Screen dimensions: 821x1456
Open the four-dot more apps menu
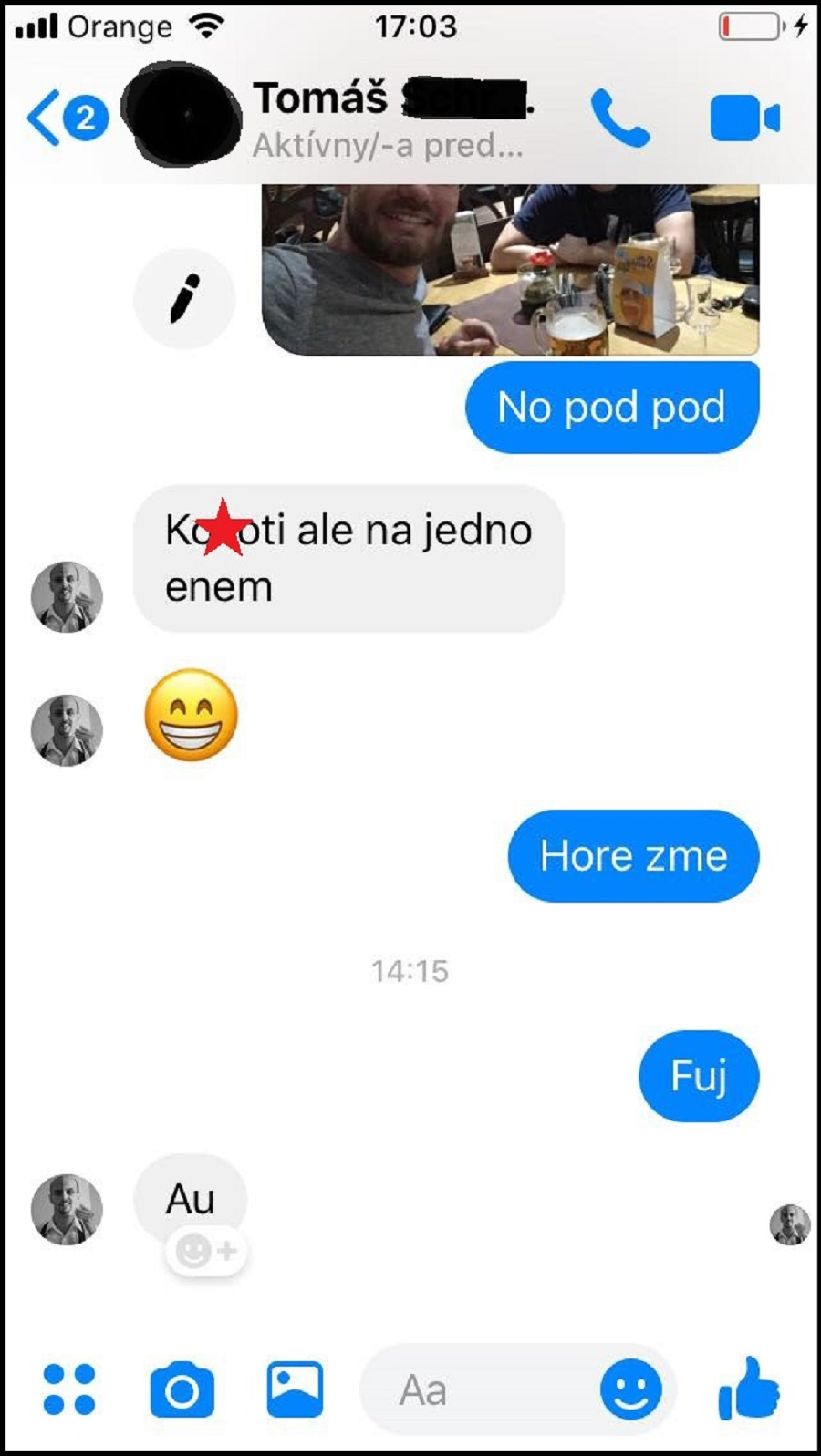(x=69, y=1389)
